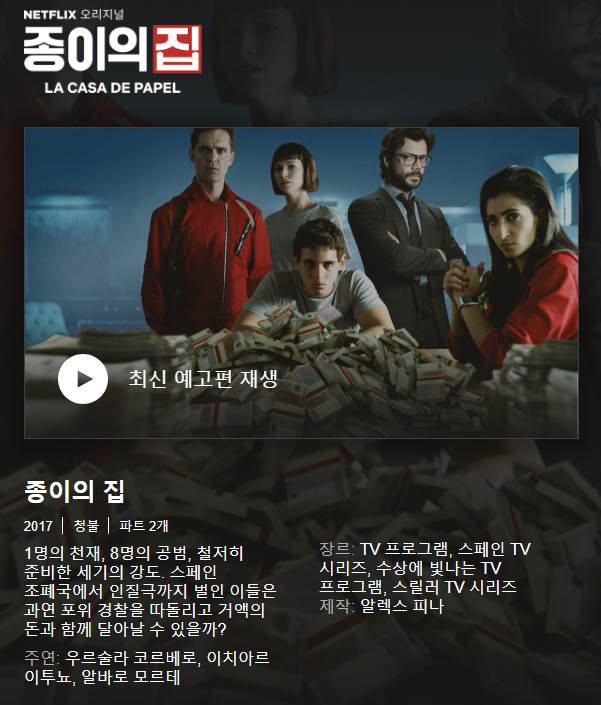This screenshot has width=601, height=705.
Task: Play the latest trailer (최신 예고편 재생)
Action: coord(83,379)
